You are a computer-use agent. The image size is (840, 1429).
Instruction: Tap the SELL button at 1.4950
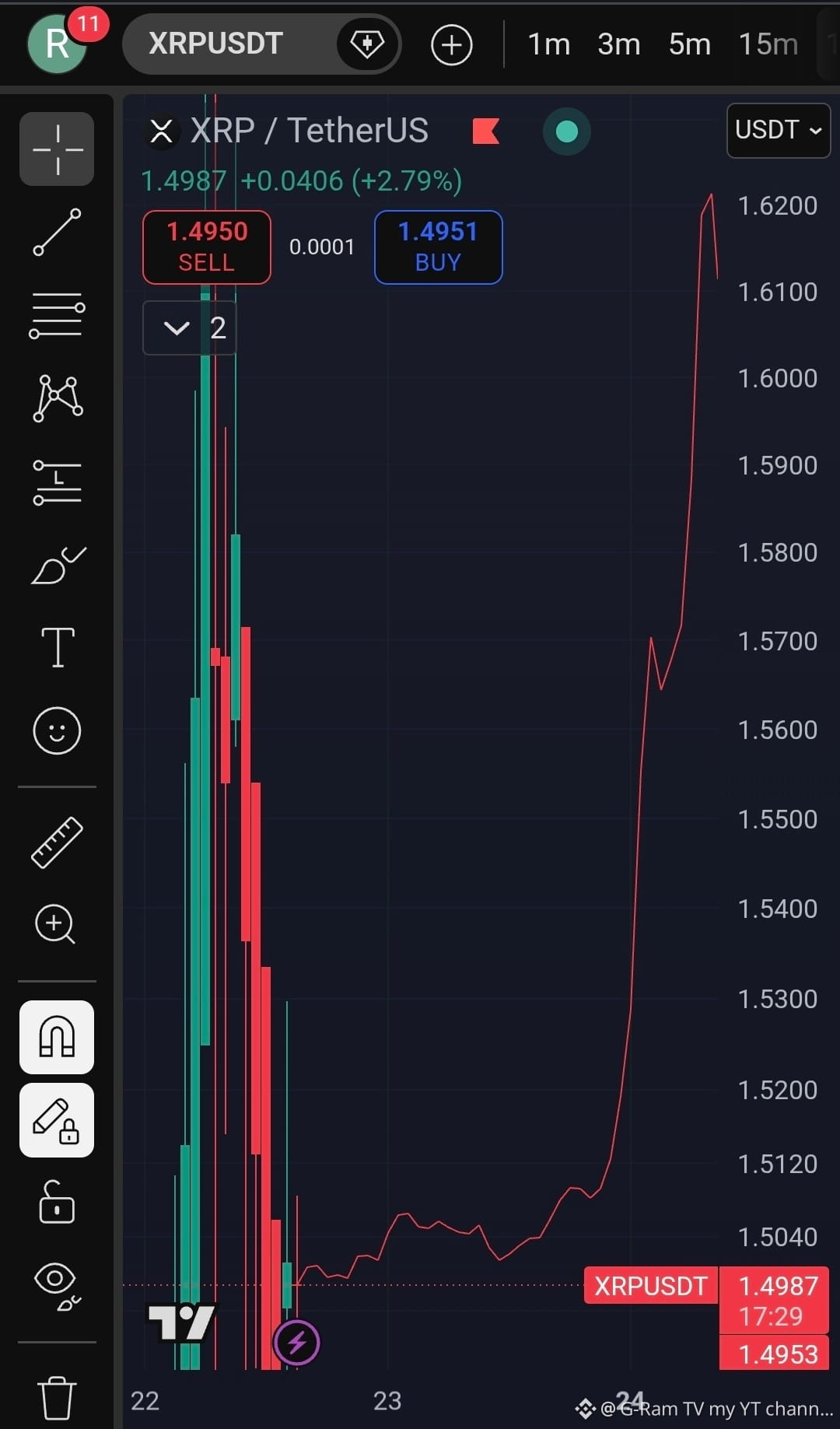click(x=207, y=247)
